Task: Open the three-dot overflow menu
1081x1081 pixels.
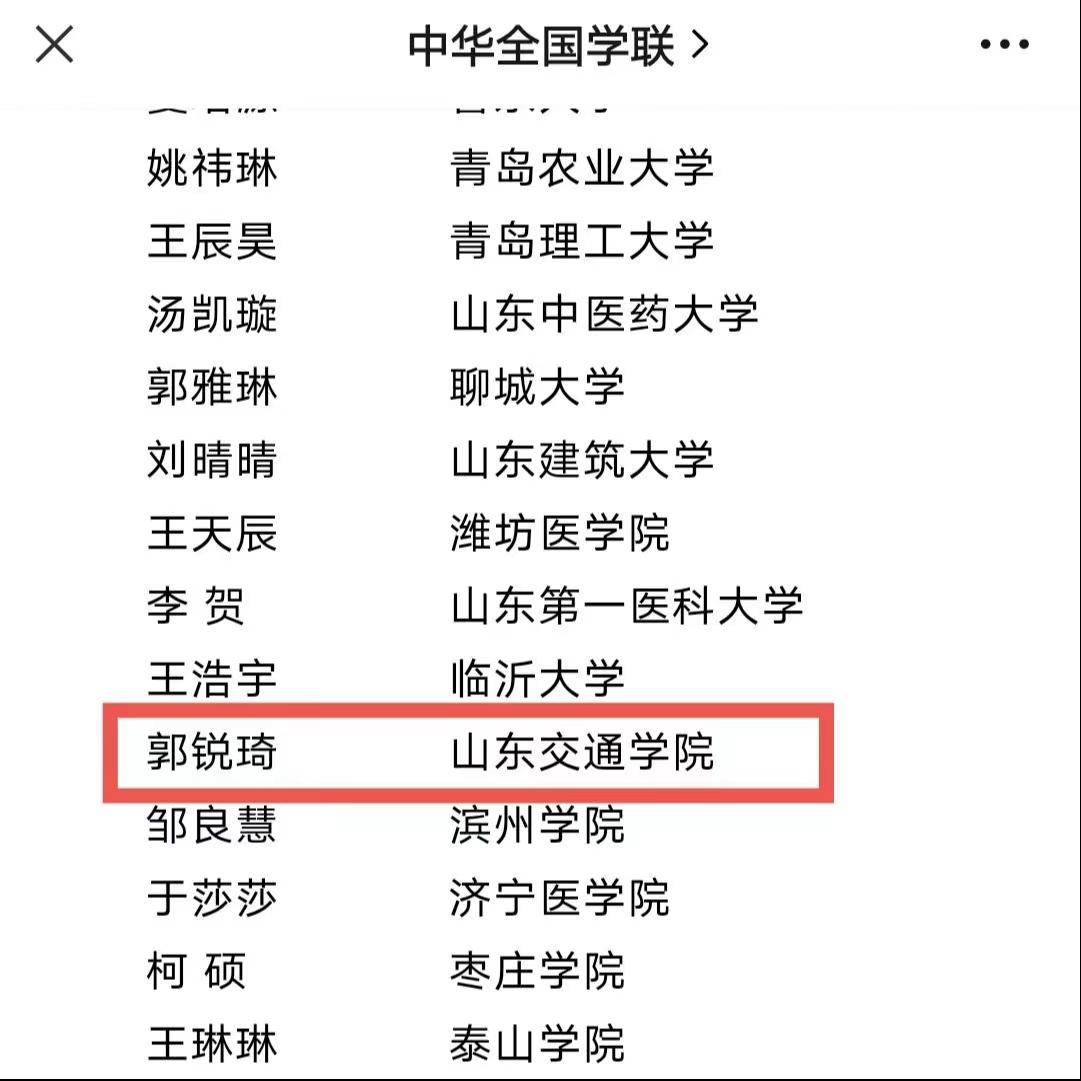Action: pyautogui.click(x=1004, y=45)
